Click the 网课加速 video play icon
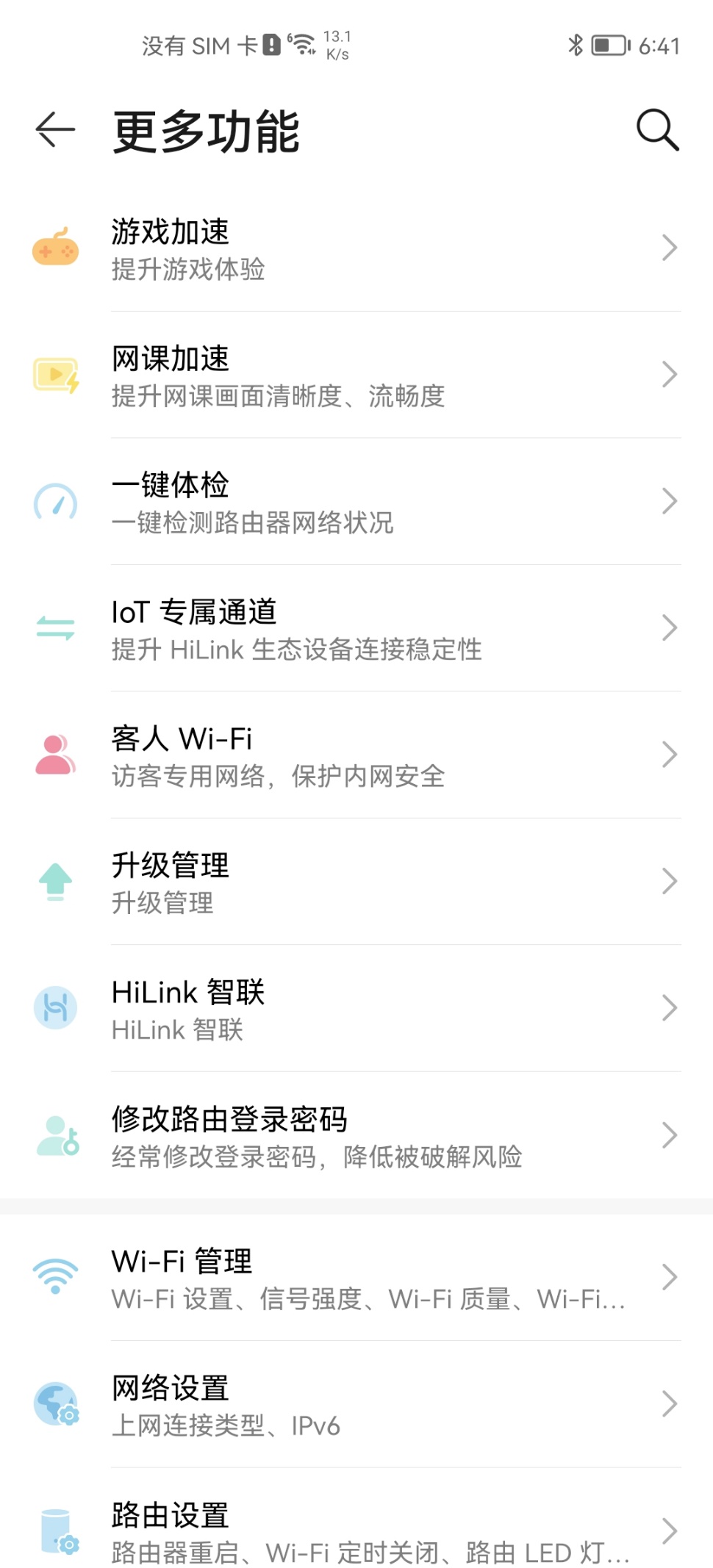This screenshot has width=713, height=1568. click(x=54, y=375)
